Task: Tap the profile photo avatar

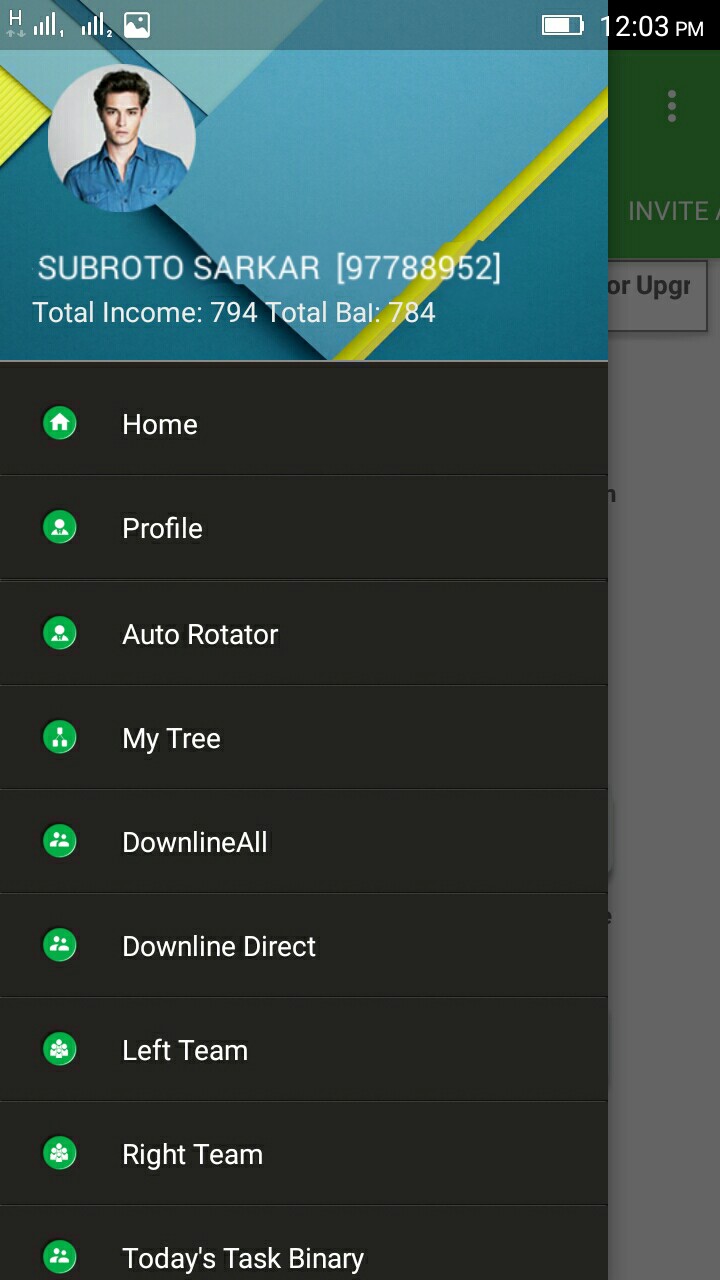Action: pos(122,138)
